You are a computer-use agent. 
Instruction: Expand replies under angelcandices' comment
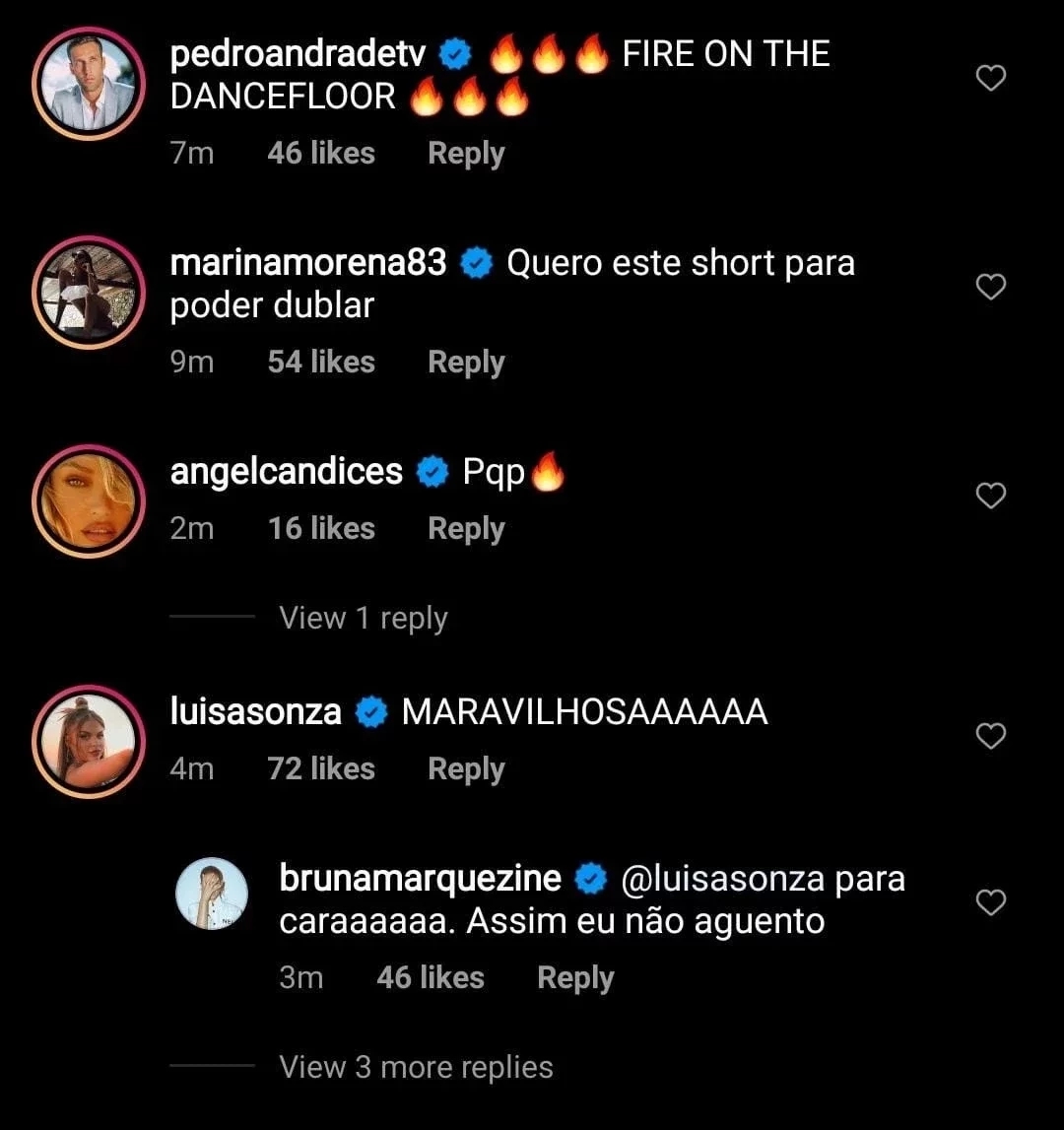(363, 618)
